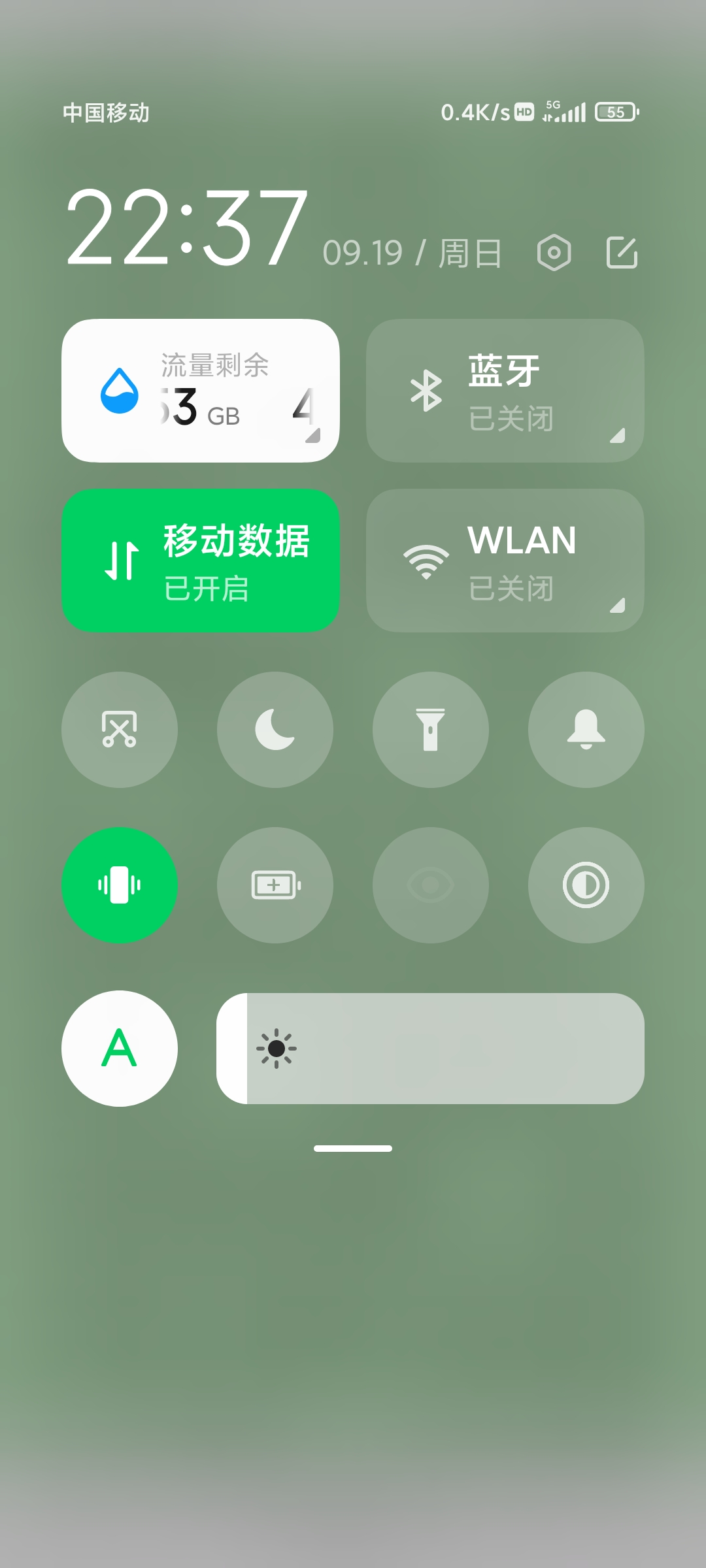The image size is (706, 1568).
Task: Turn off vibrate mode
Action: pyautogui.click(x=120, y=885)
